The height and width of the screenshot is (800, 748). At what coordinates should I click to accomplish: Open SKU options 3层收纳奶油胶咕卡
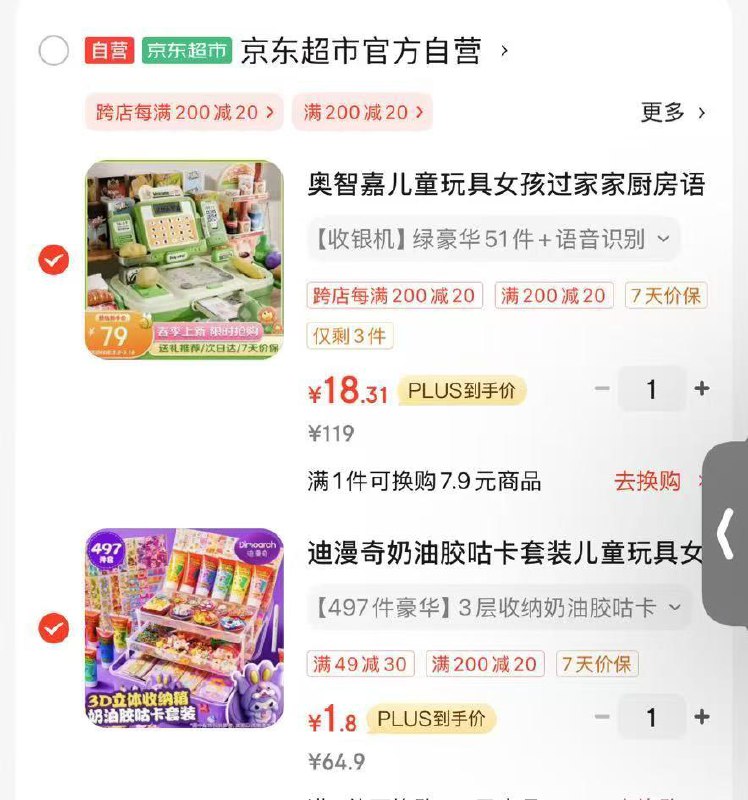pyautogui.click(x=485, y=608)
